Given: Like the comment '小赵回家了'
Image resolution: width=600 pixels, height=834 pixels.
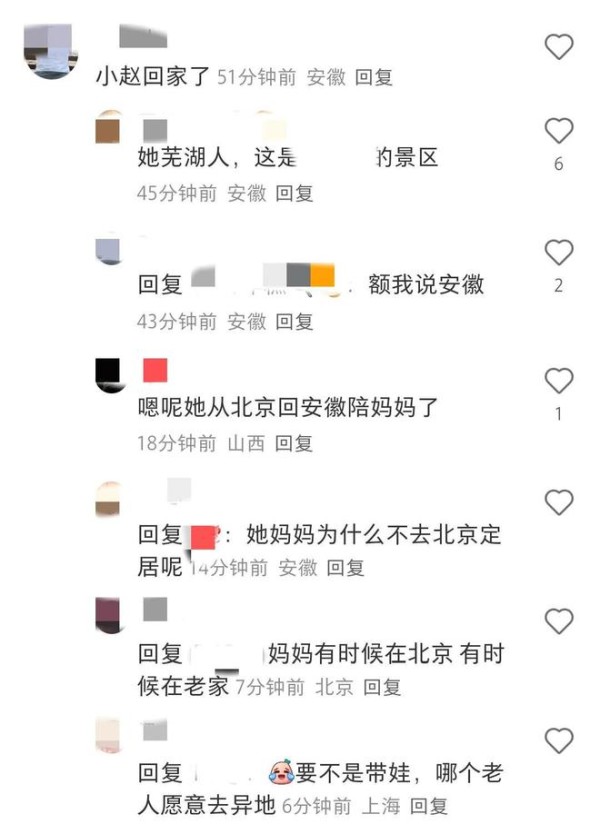Looking at the screenshot, I should pos(558,47).
